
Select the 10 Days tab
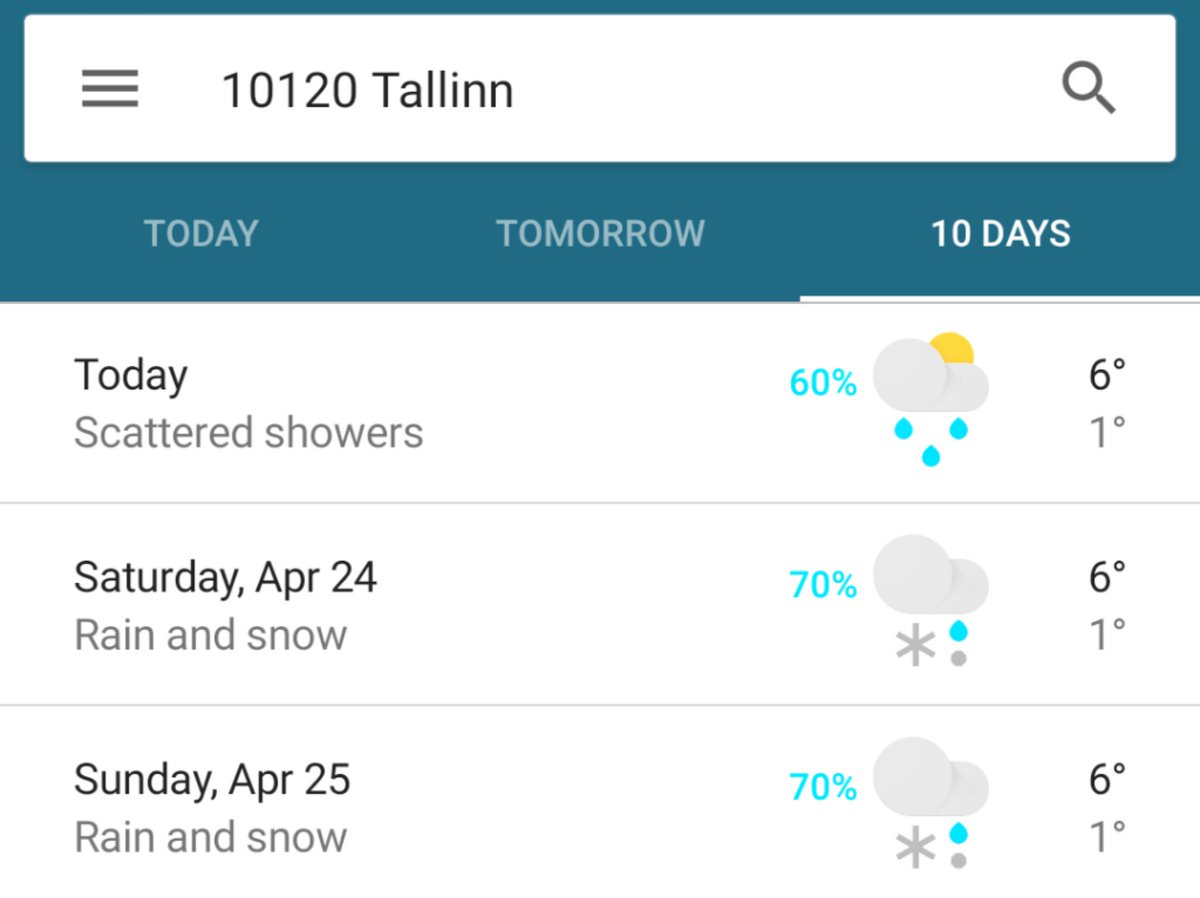[x=1000, y=234]
